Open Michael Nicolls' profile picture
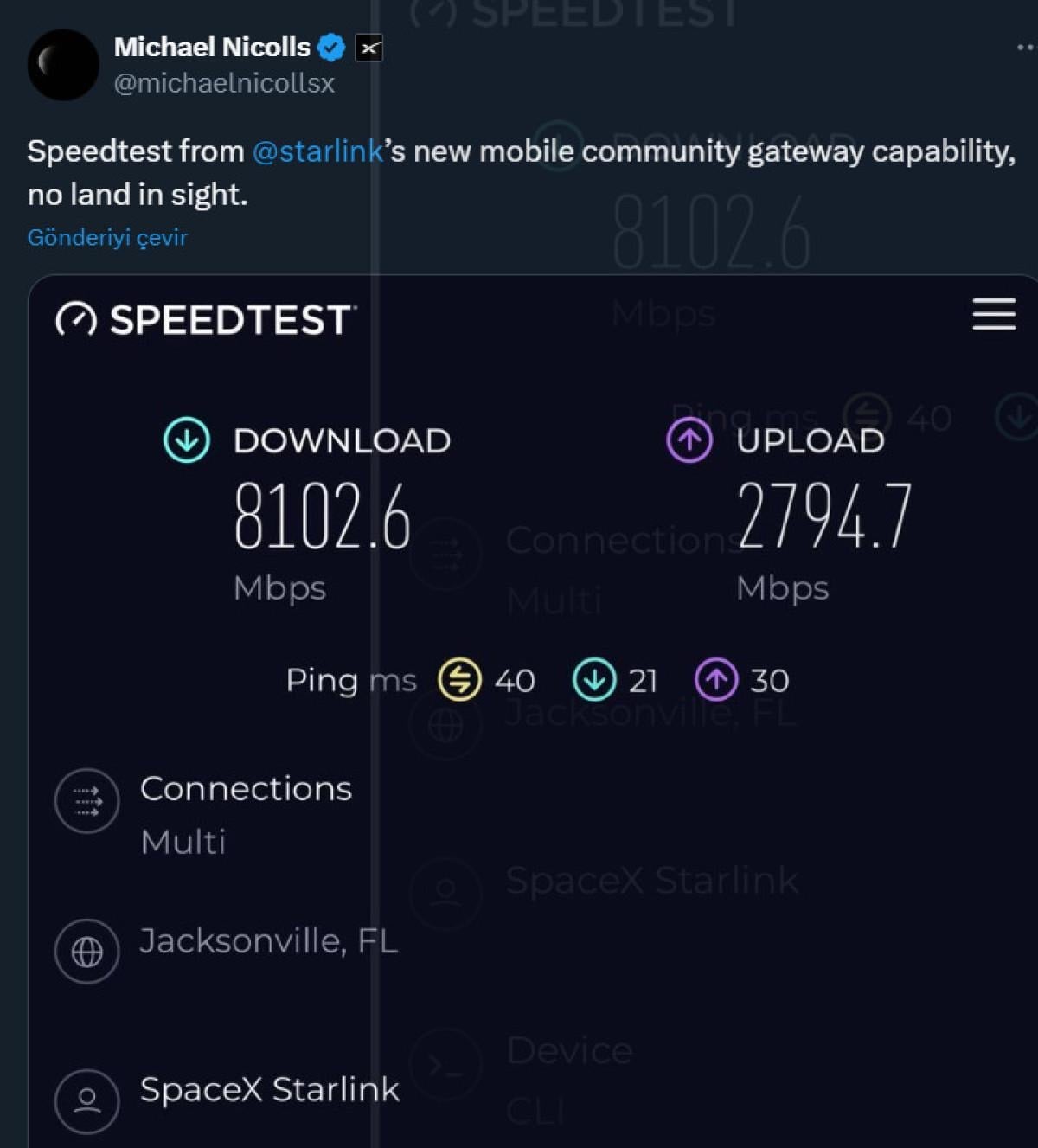1038x1148 pixels. 63,65
